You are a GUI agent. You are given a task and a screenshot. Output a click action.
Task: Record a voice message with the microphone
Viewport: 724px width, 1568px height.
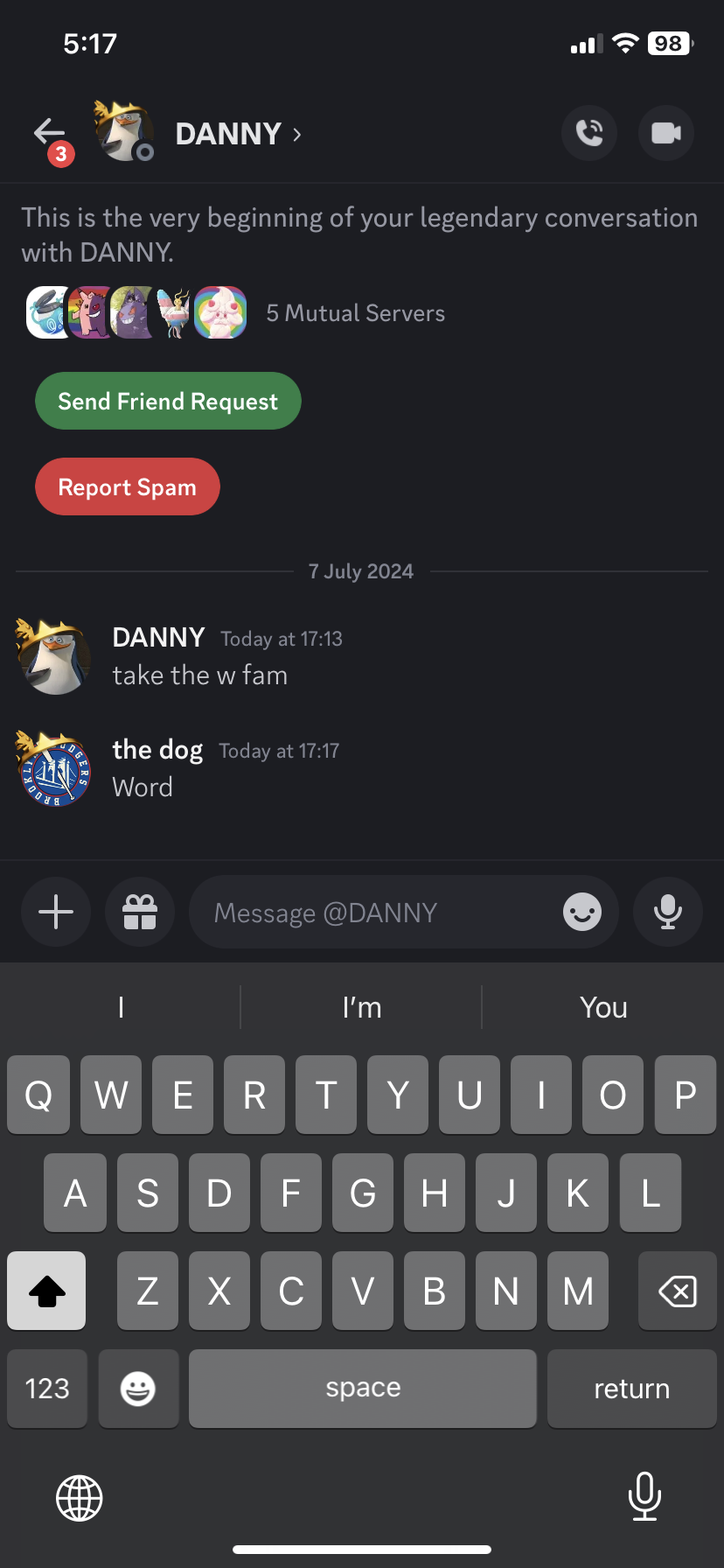pos(668,913)
